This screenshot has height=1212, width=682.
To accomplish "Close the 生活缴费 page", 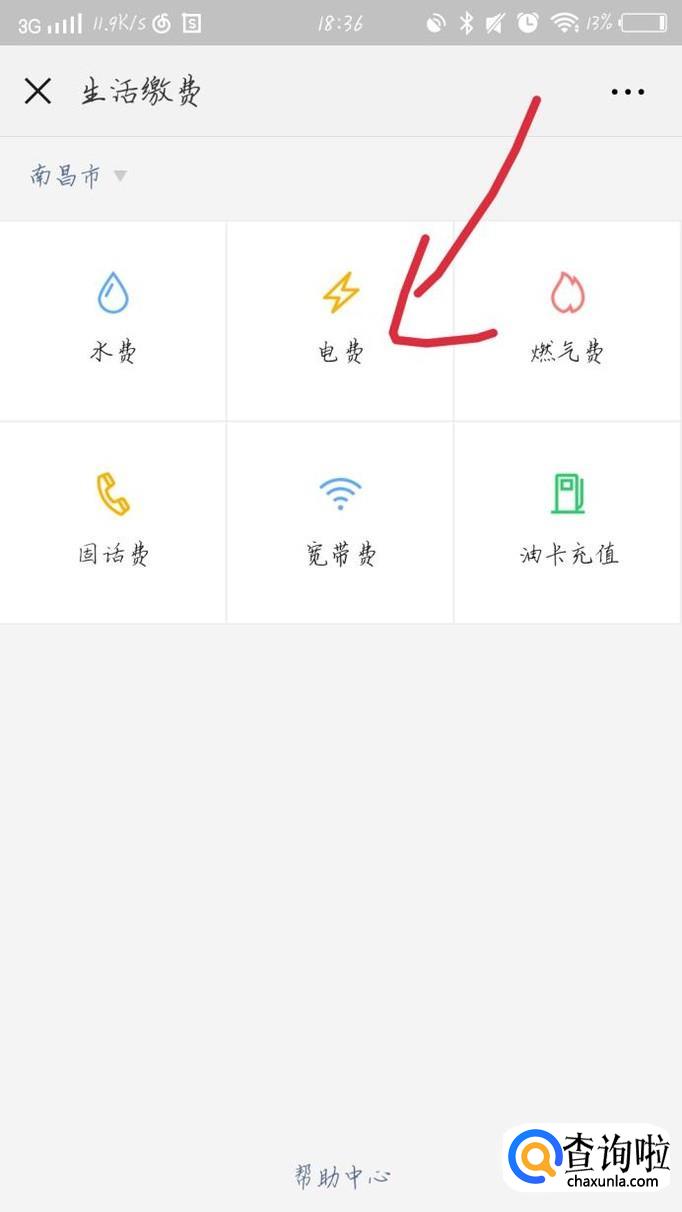I will point(38,92).
